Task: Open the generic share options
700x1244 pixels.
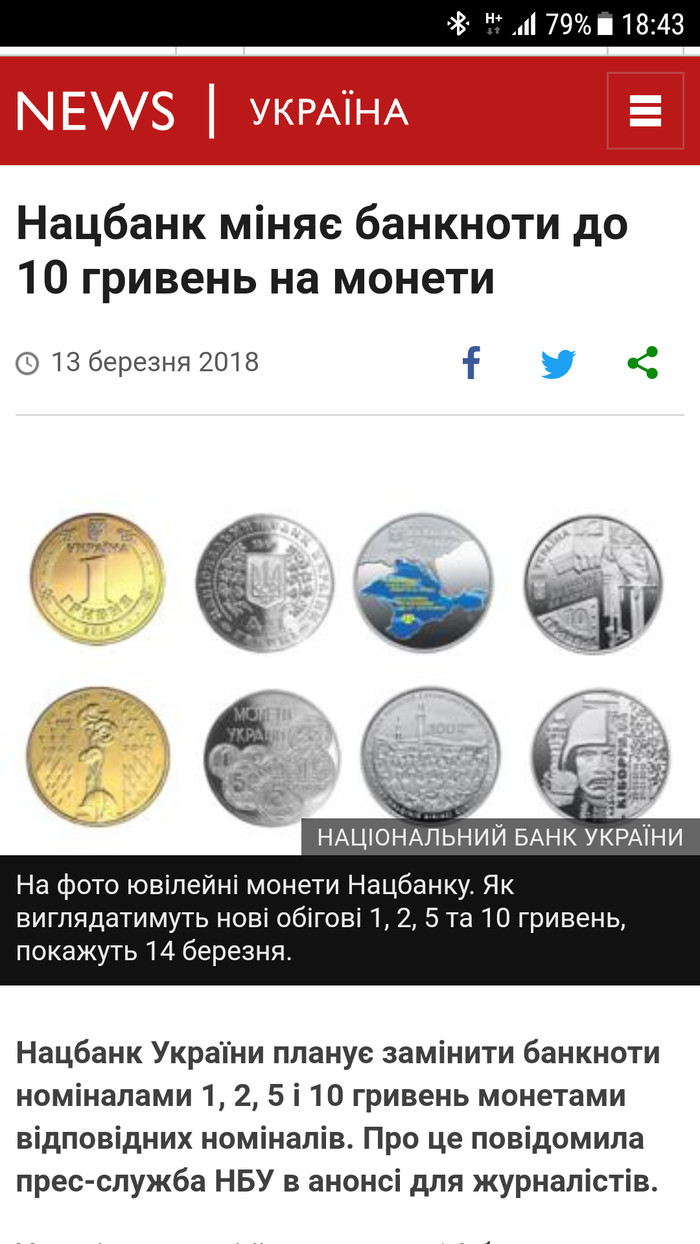Action: (x=643, y=362)
